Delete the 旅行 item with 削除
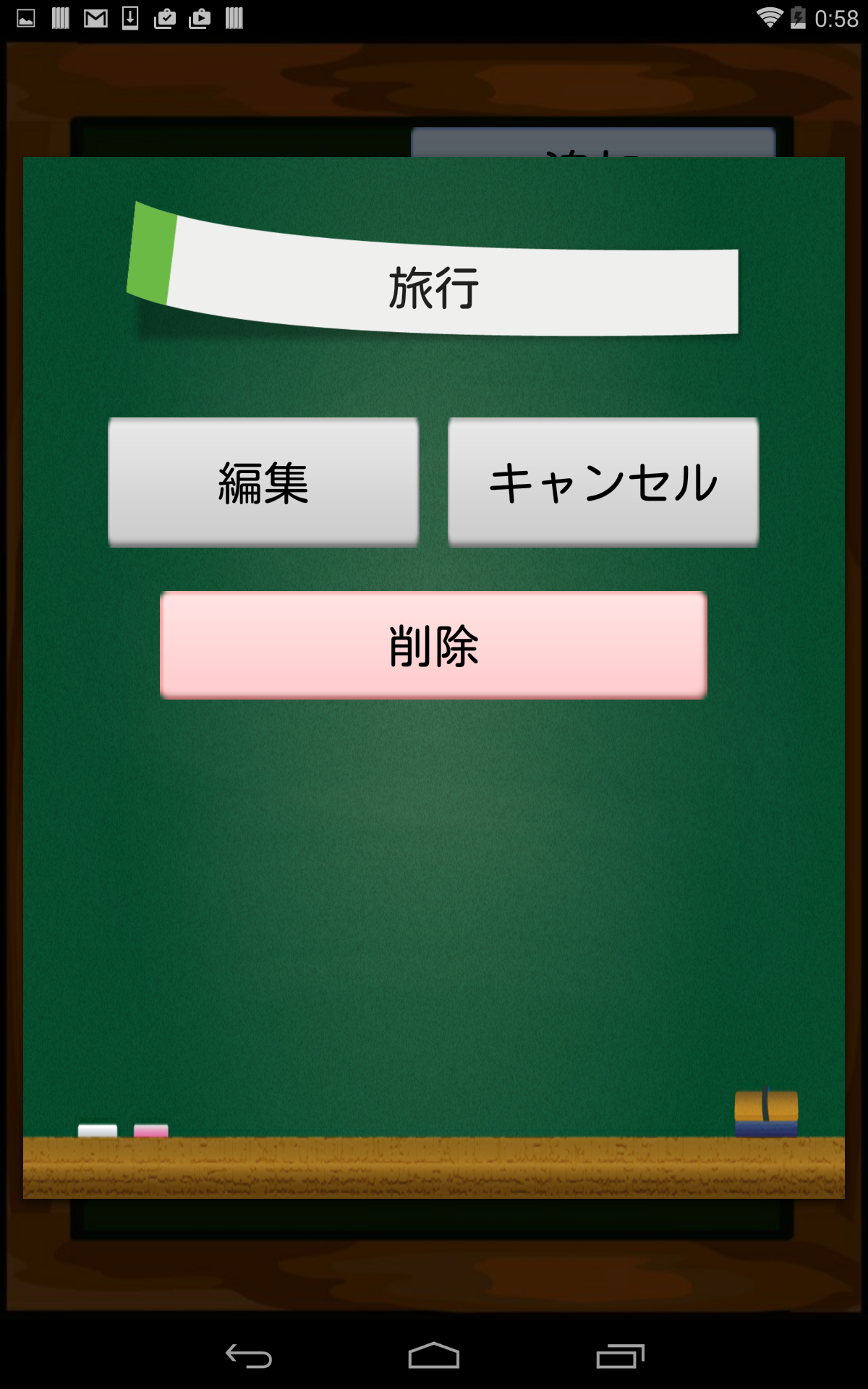 433,645
